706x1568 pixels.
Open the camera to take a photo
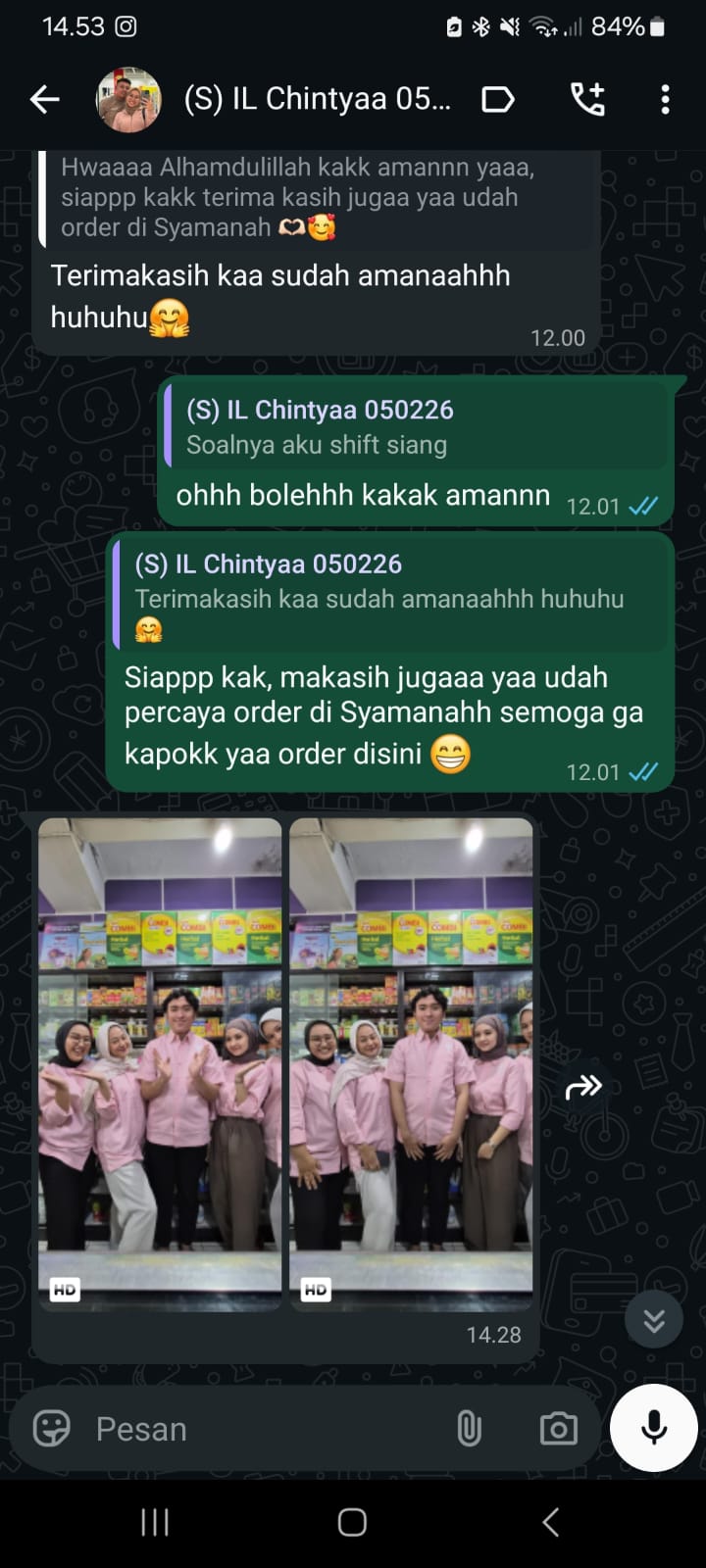tap(558, 1429)
